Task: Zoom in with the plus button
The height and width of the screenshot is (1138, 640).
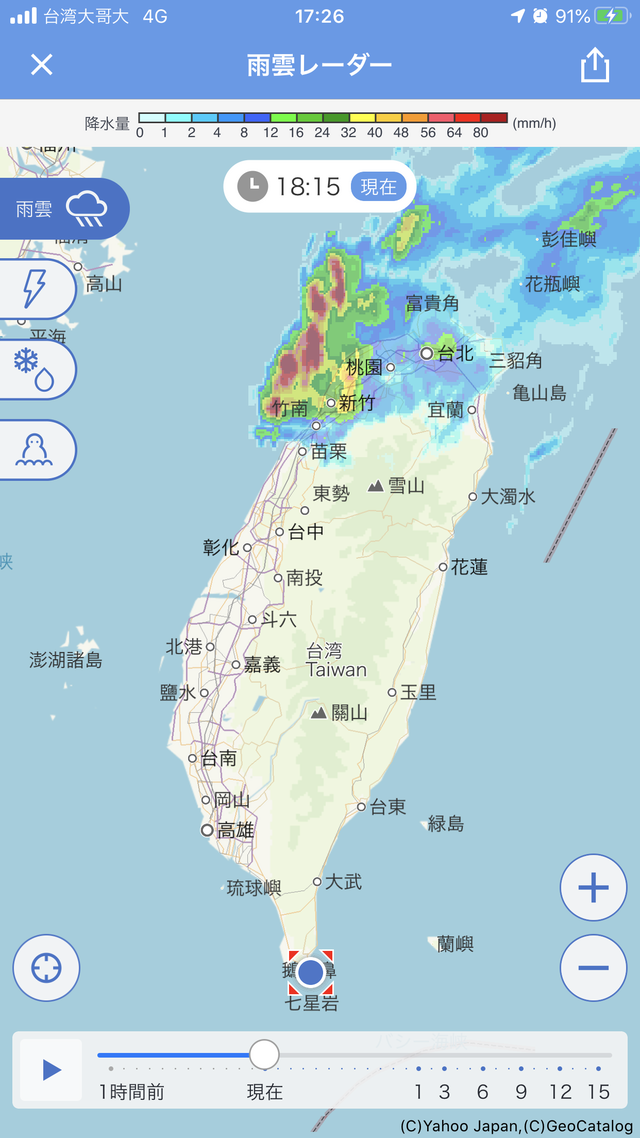Action: [x=594, y=887]
